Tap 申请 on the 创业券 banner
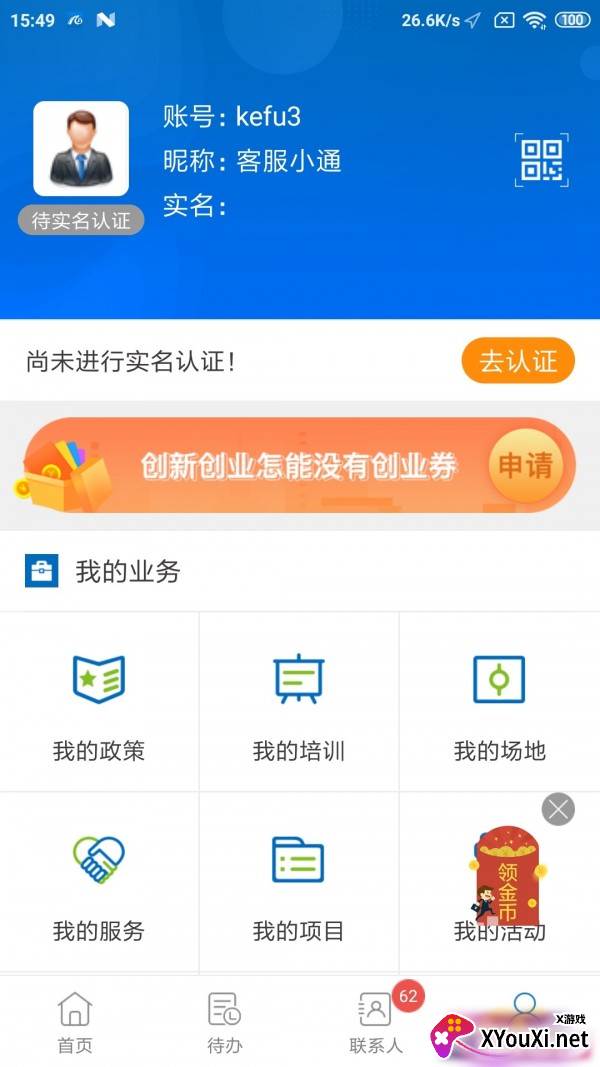Image resolution: width=600 pixels, height=1067 pixels. [525, 465]
